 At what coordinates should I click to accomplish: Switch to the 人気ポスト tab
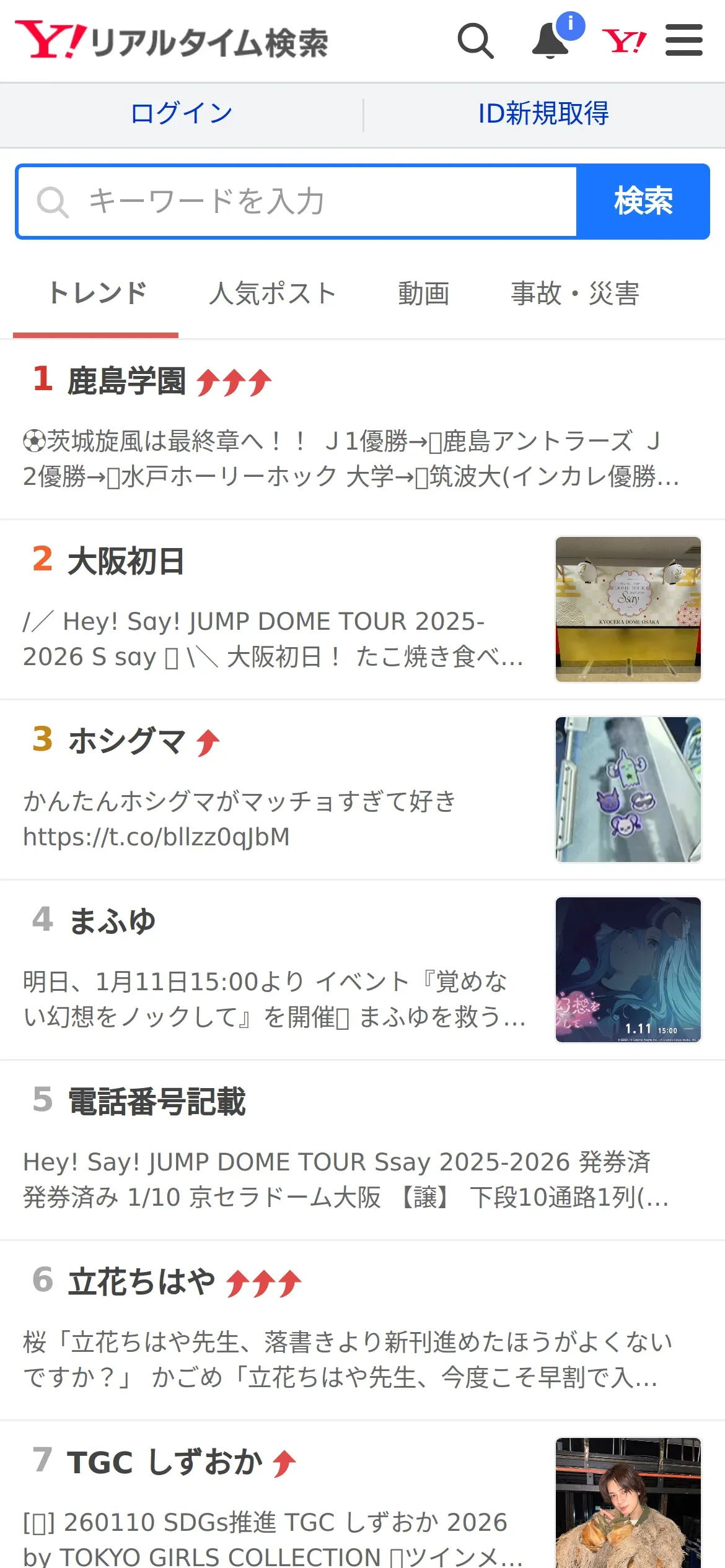tap(272, 294)
